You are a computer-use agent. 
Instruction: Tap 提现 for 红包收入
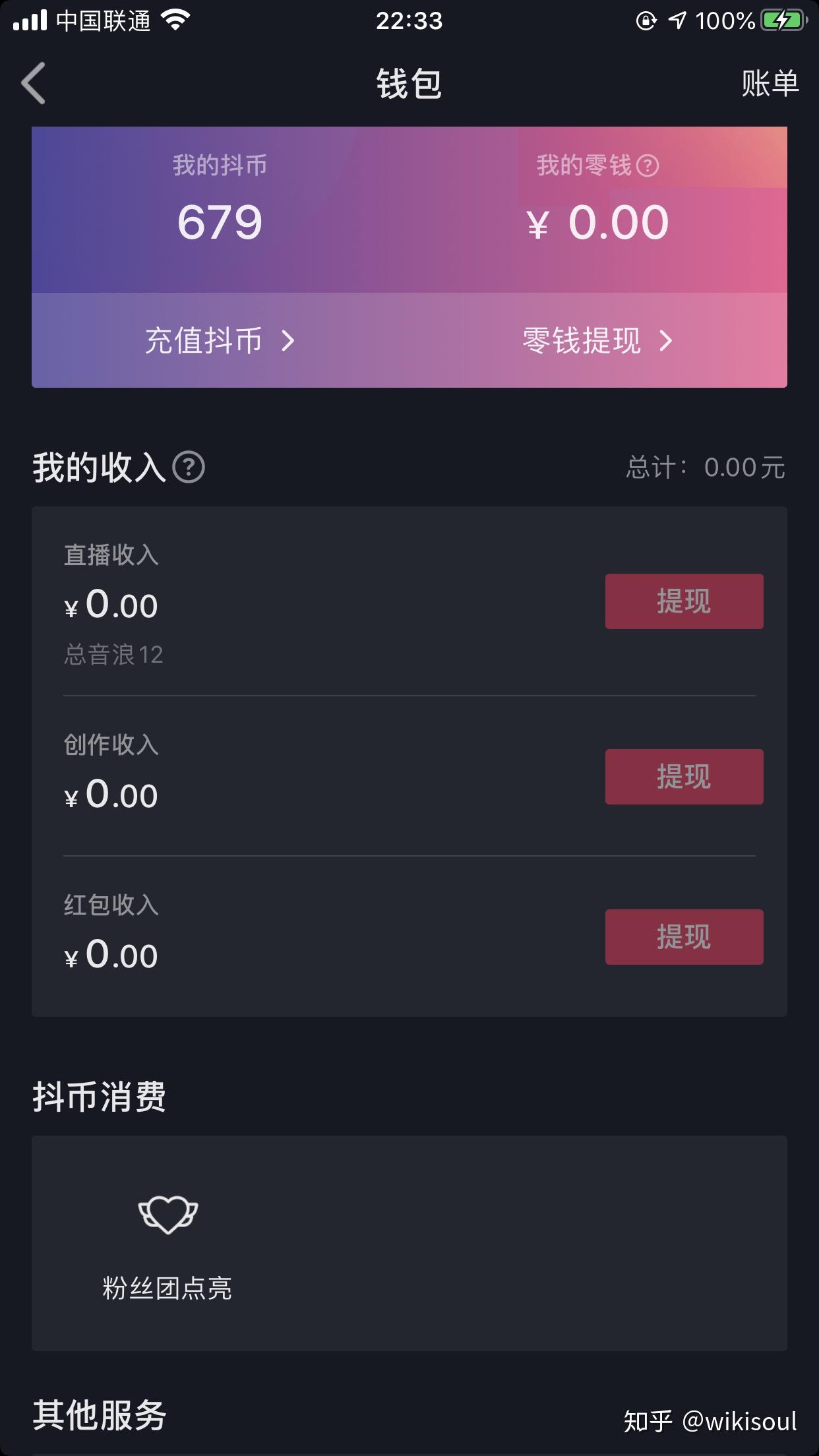pos(684,937)
